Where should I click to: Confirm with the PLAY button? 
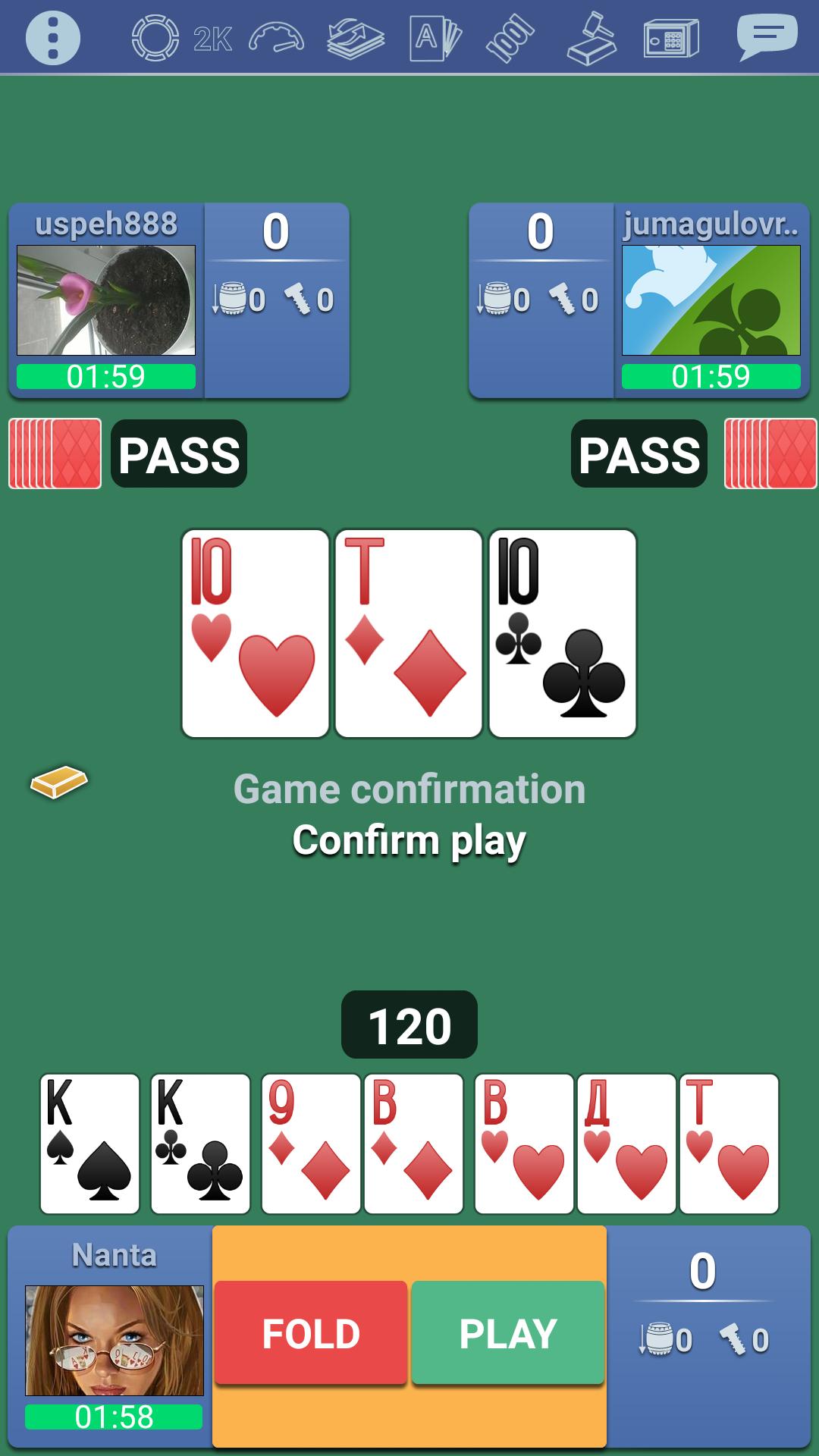click(x=508, y=1333)
